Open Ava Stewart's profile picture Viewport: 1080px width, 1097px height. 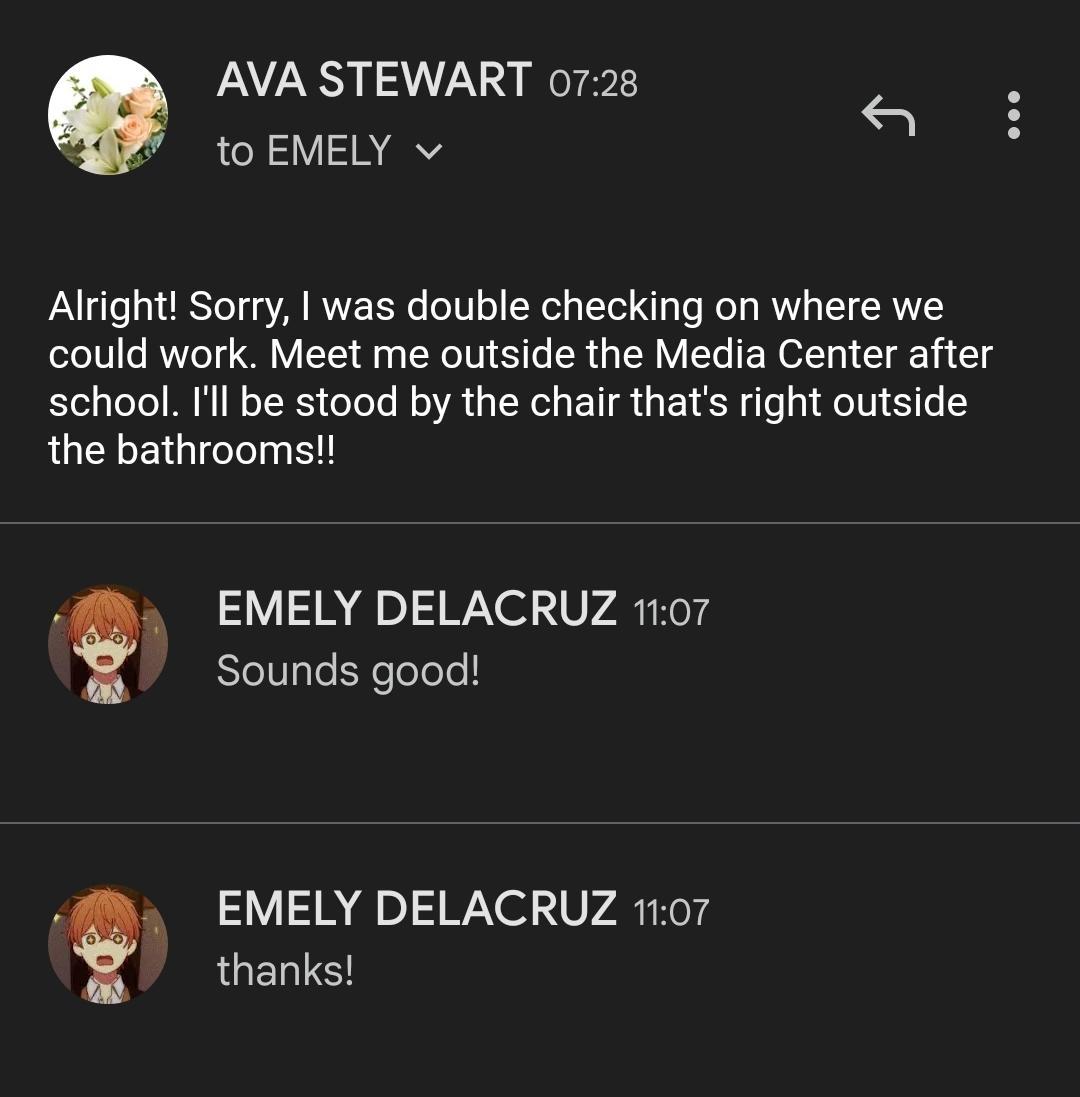[108, 115]
